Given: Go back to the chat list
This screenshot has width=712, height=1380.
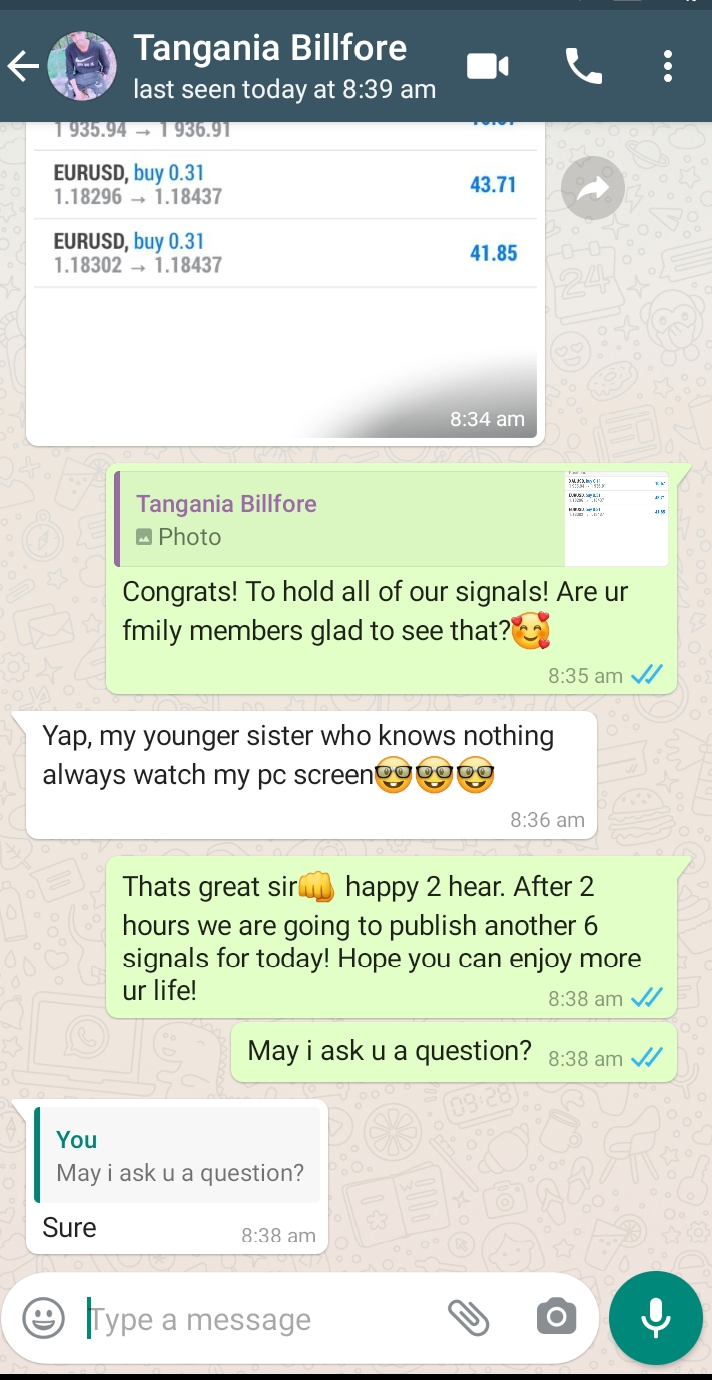Looking at the screenshot, I should pyautogui.click(x=22, y=67).
